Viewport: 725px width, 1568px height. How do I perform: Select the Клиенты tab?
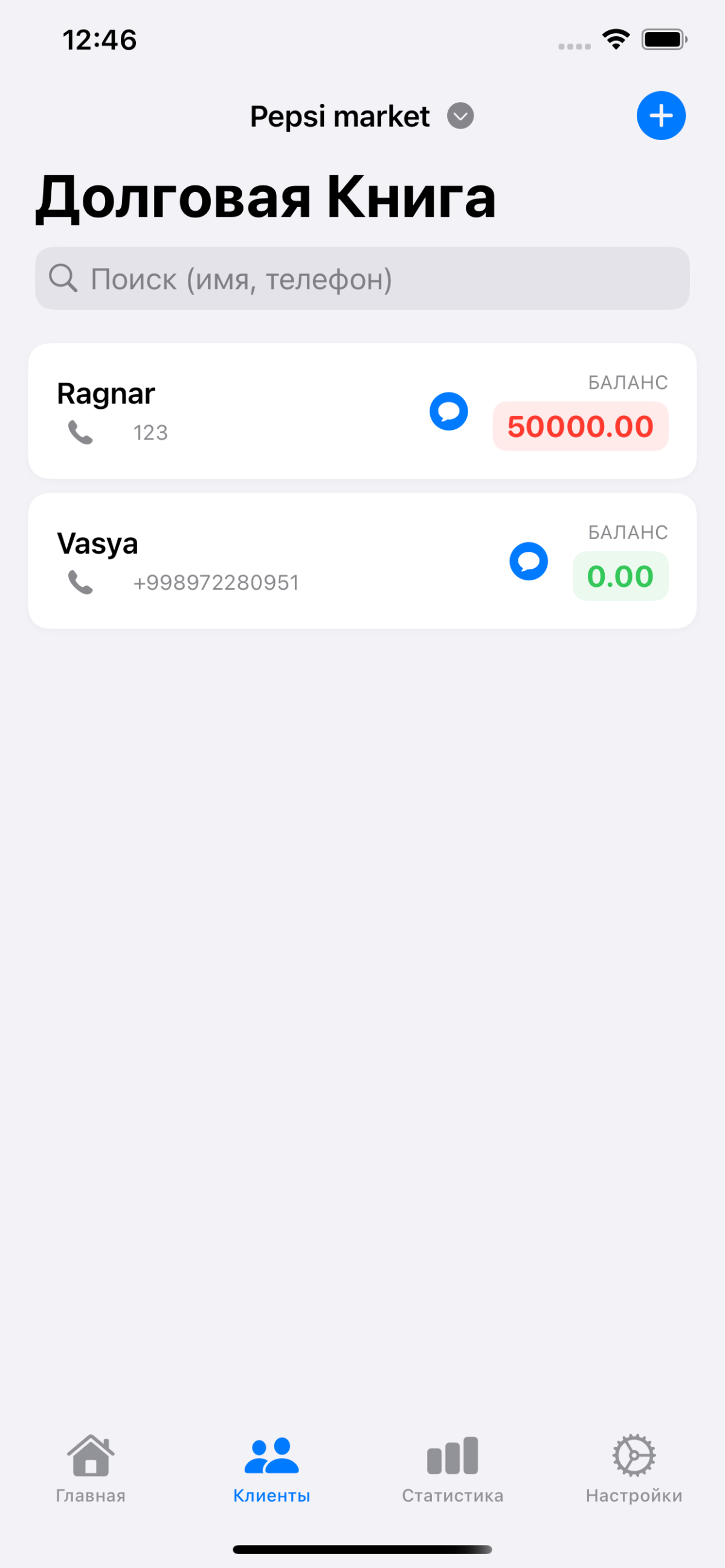tap(272, 1468)
